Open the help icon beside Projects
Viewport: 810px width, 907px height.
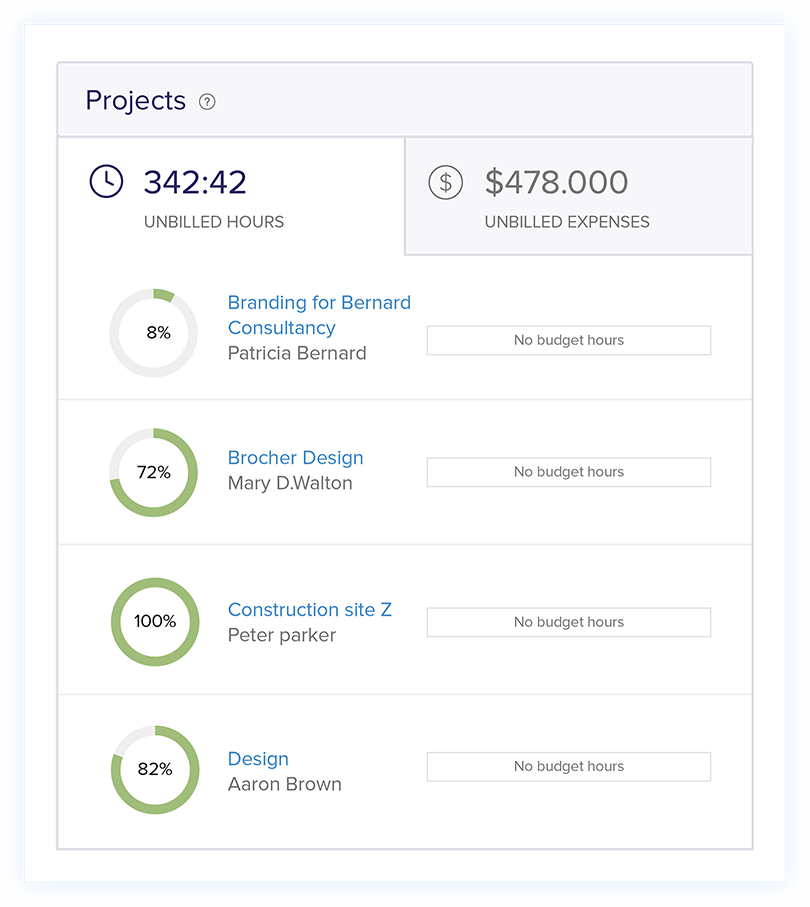(x=207, y=102)
